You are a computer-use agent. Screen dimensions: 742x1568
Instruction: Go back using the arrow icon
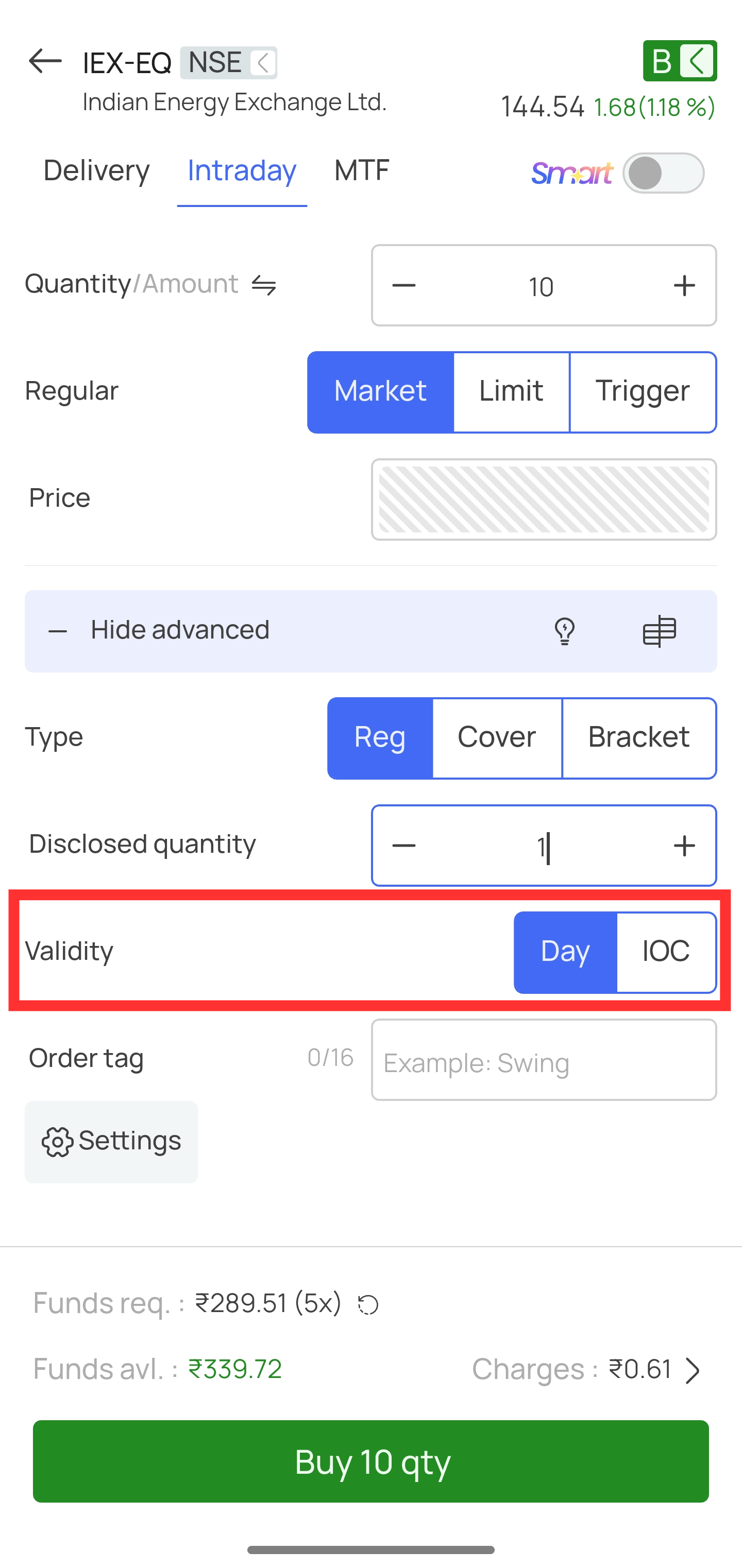click(45, 61)
